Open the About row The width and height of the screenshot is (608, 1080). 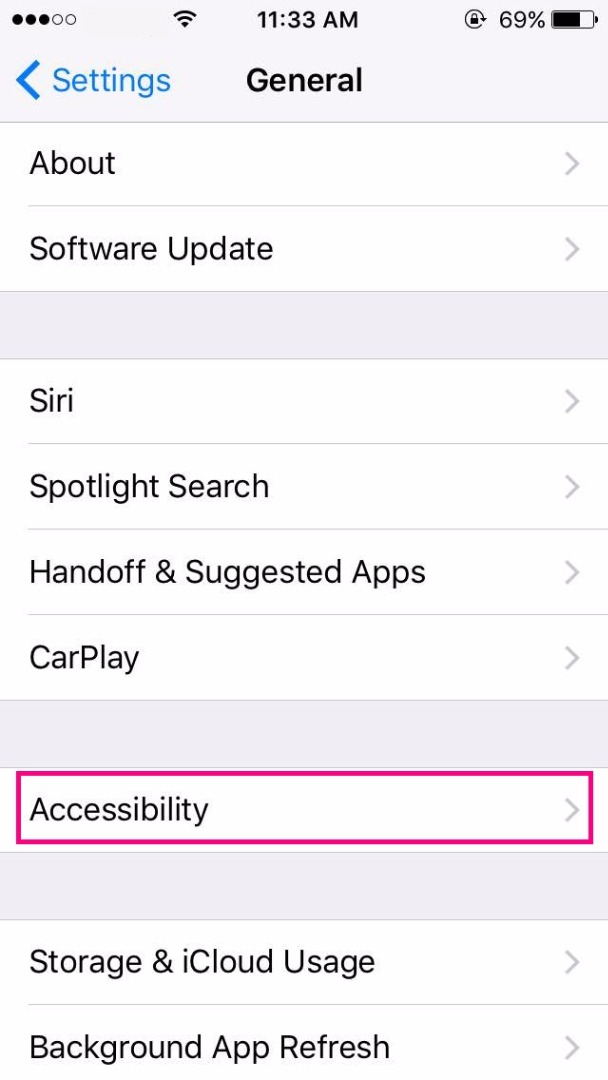pos(300,163)
